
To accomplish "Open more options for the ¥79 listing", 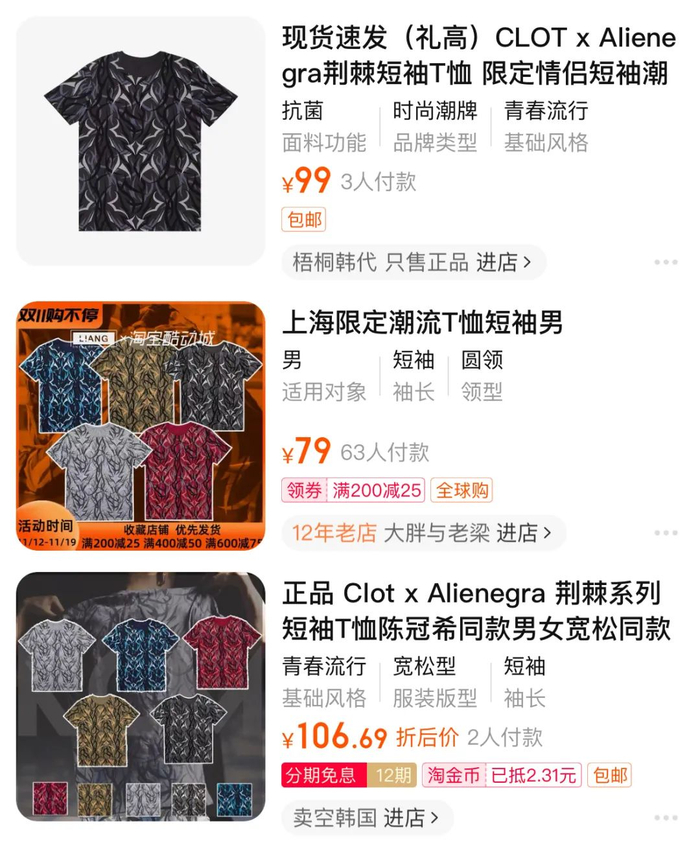I will coord(666,533).
